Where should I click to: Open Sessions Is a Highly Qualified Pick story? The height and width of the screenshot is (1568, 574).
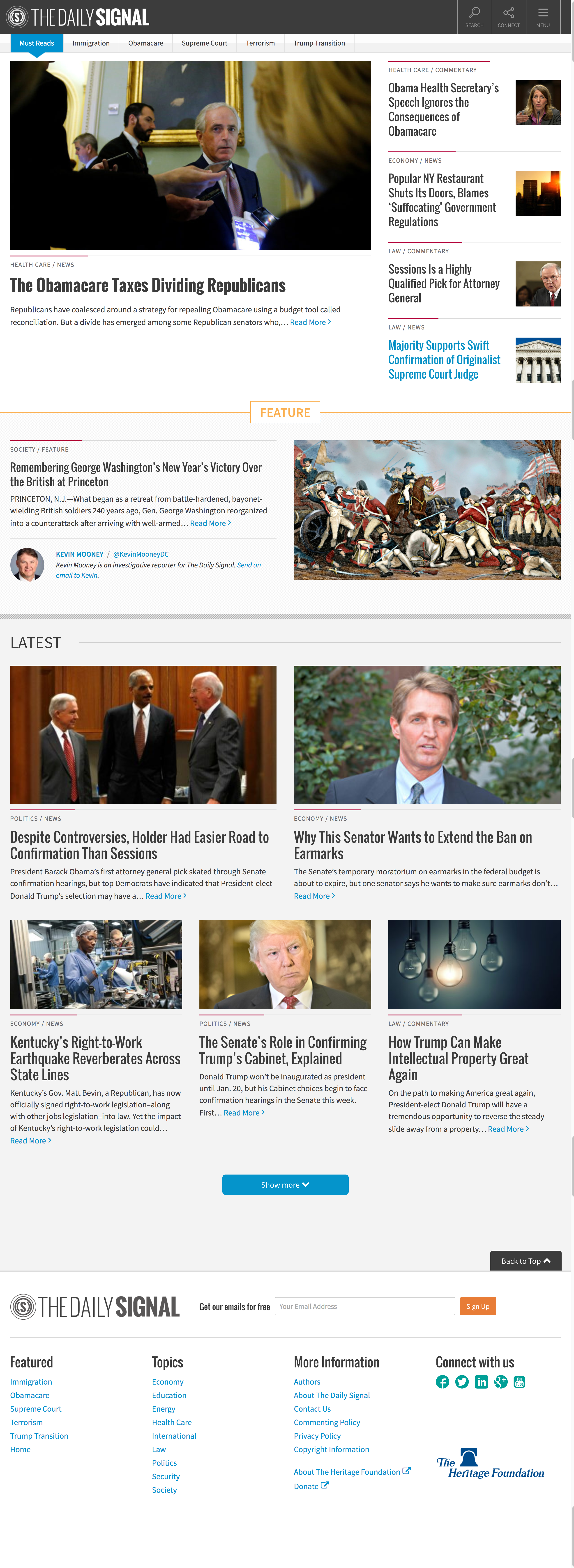tap(444, 284)
